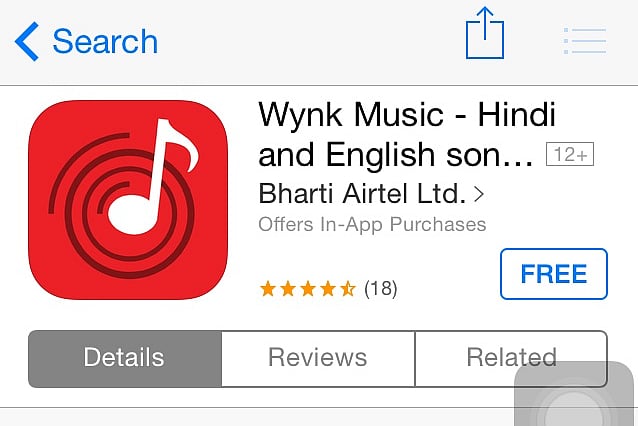Download Wynk Music with FREE button
The height and width of the screenshot is (426, 638).
click(x=553, y=274)
